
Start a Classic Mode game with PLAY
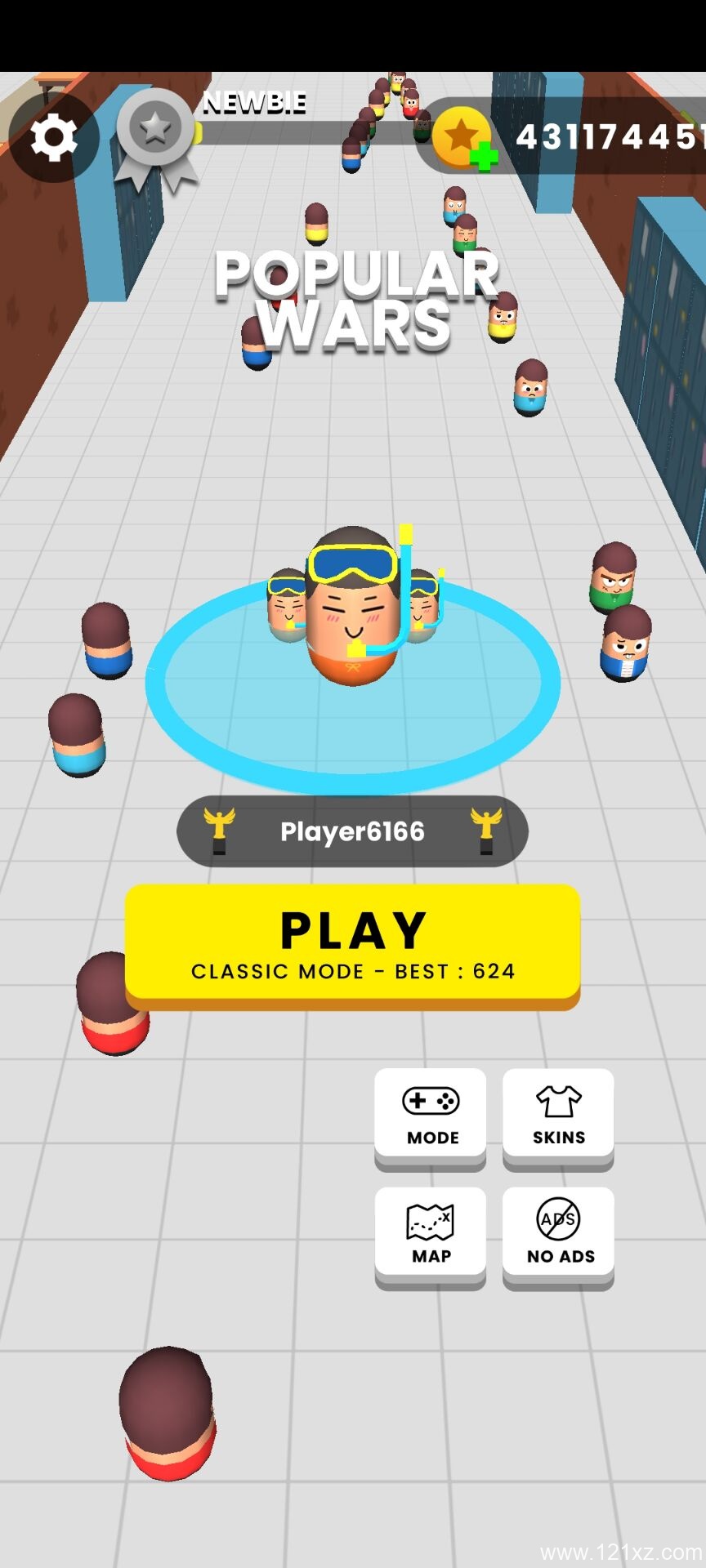pos(352,943)
